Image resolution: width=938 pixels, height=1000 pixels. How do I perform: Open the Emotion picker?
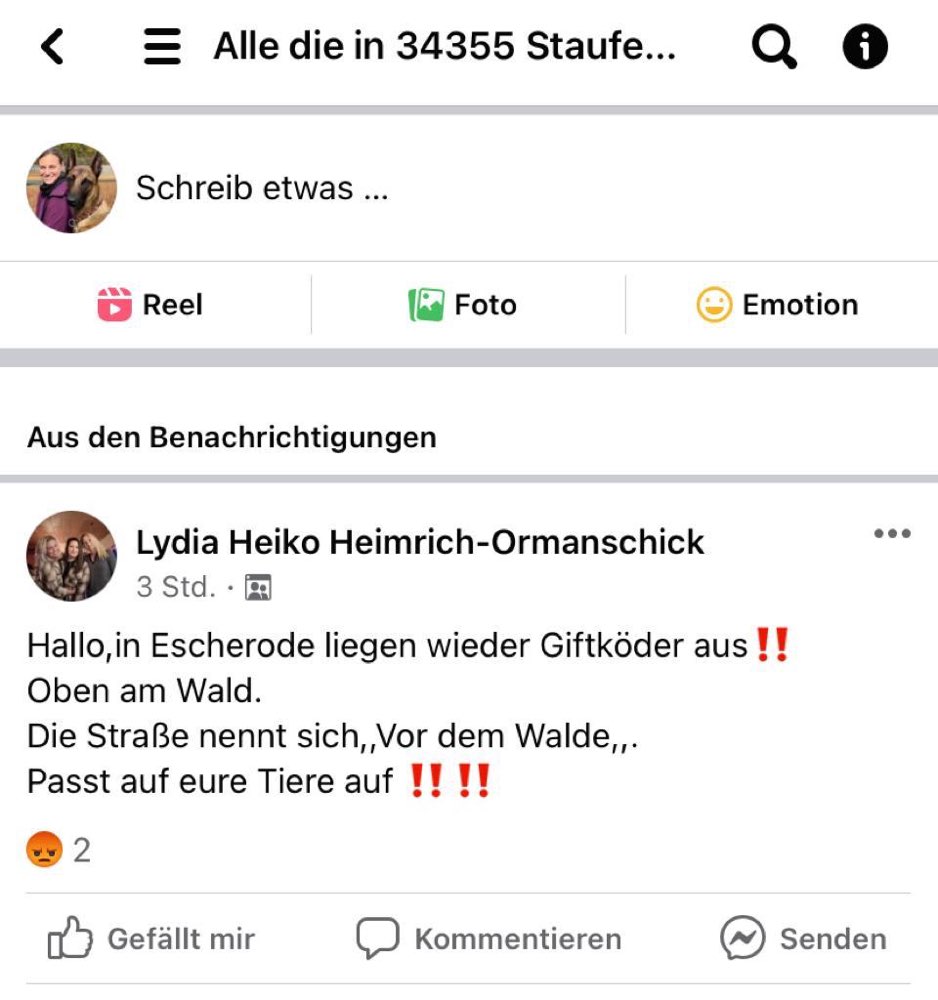pos(778,304)
